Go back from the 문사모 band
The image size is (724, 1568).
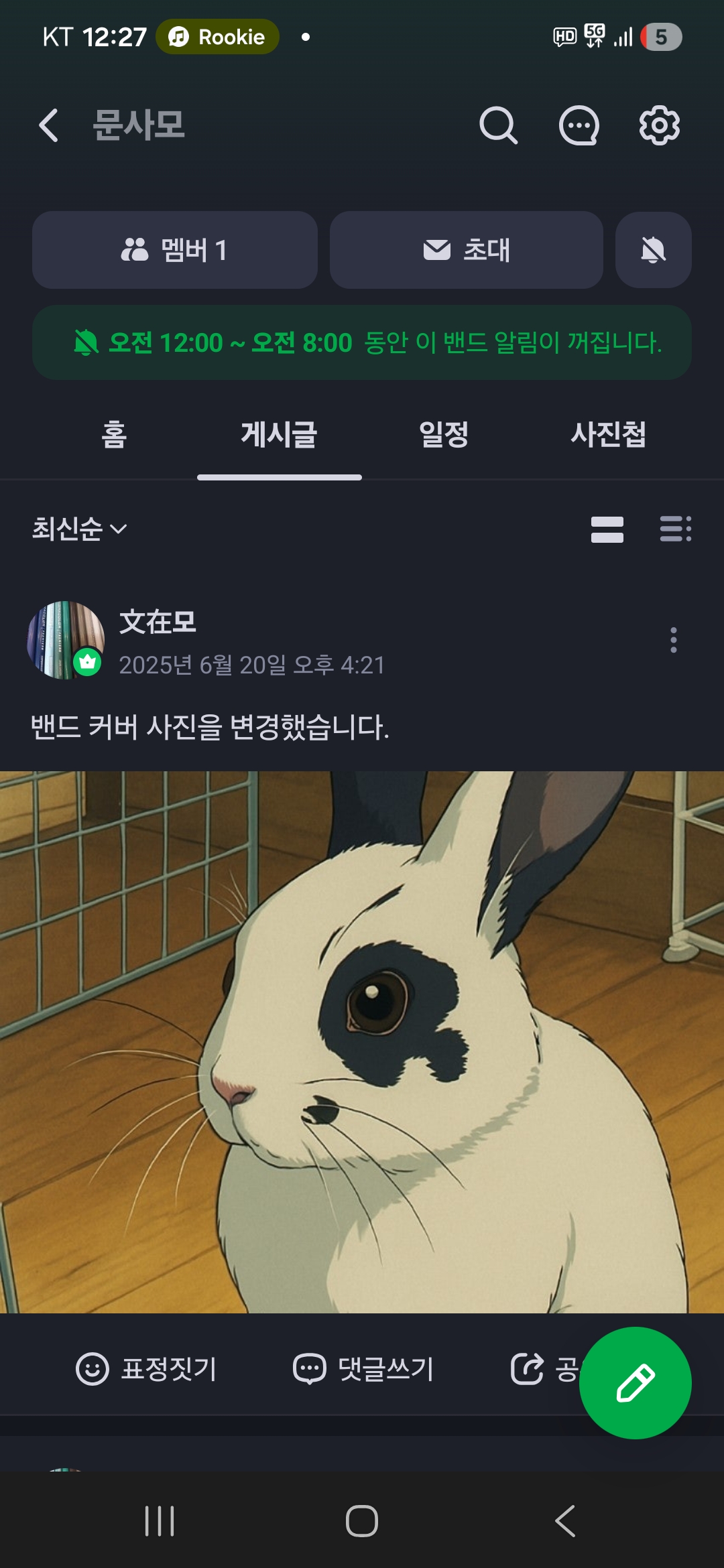49,125
